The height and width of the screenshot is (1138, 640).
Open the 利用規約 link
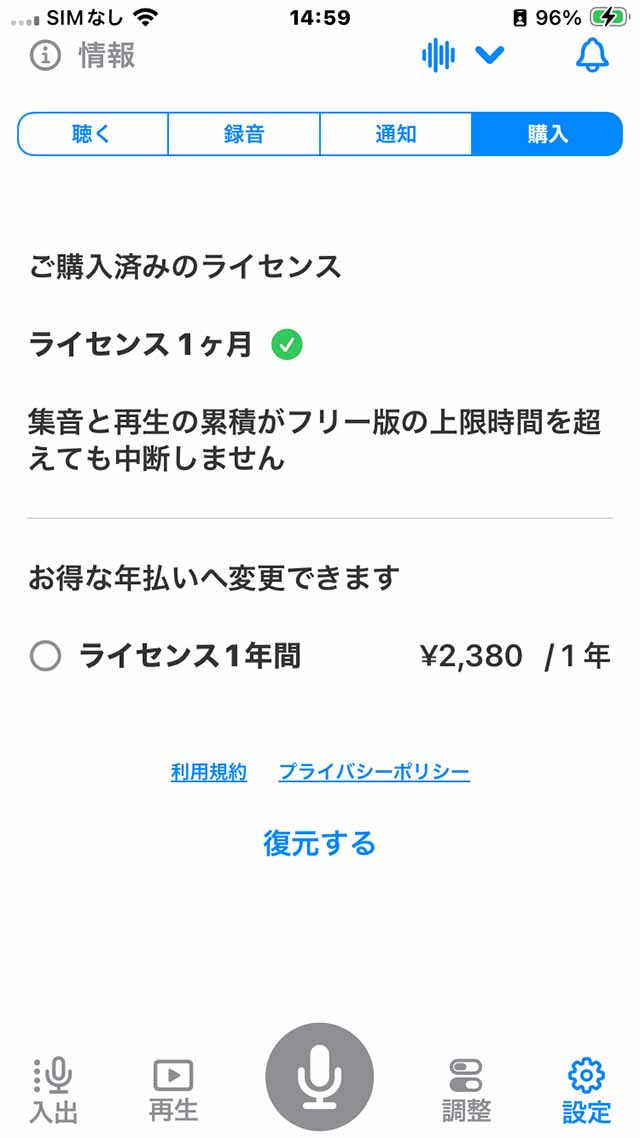pos(209,772)
